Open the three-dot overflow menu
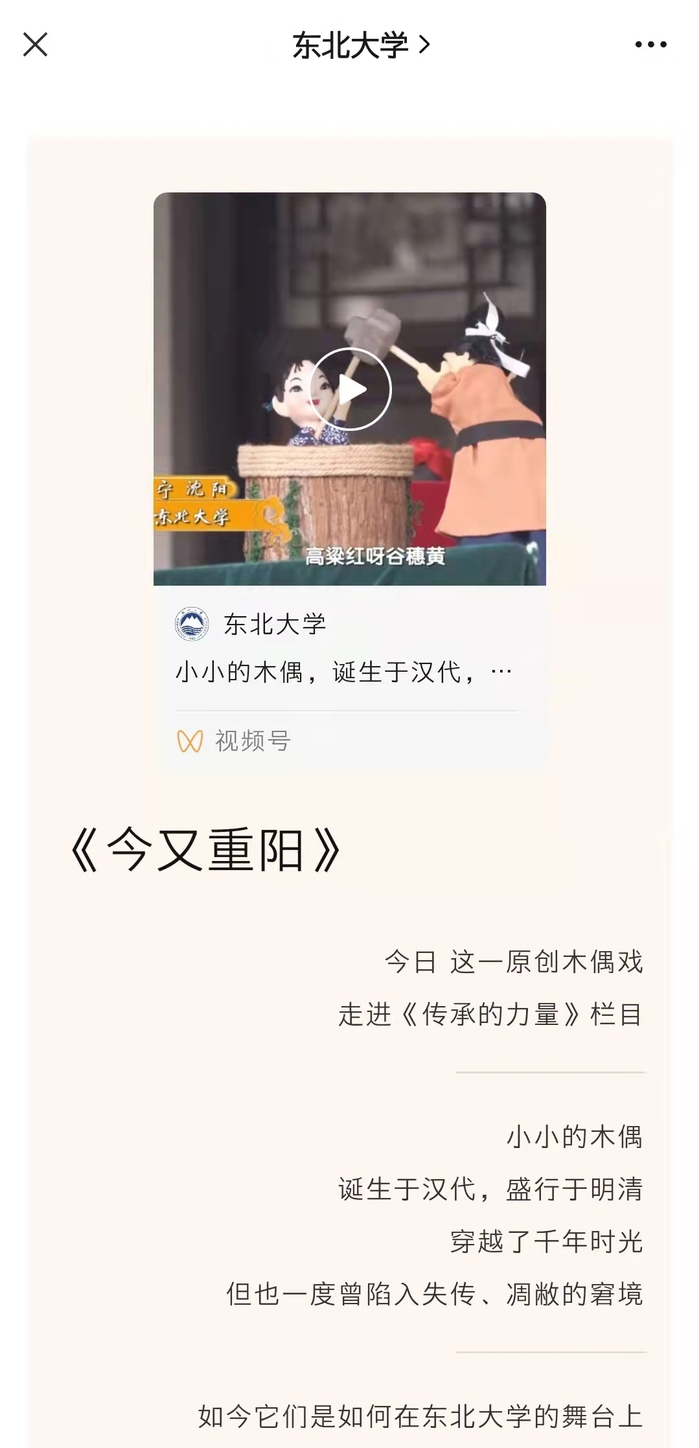Viewport: 699px width, 1448px height. [x=650, y=45]
